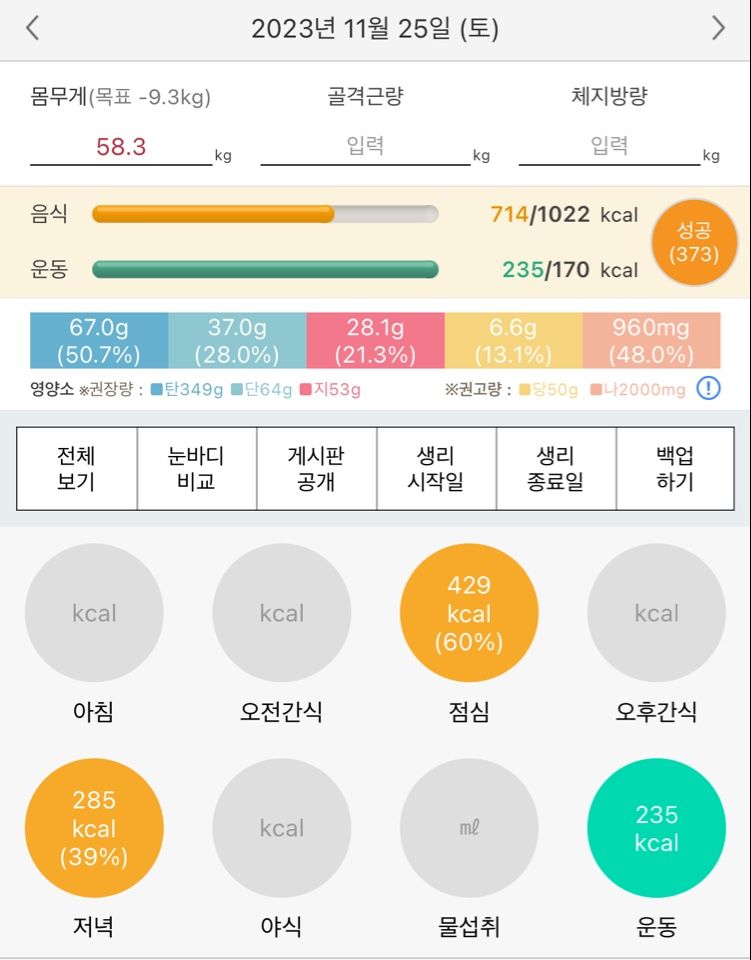Enter skeletal muscle mass (골격근량)
Image resolution: width=751 pixels, height=960 pixels.
pyautogui.click(x=365, y=148)
